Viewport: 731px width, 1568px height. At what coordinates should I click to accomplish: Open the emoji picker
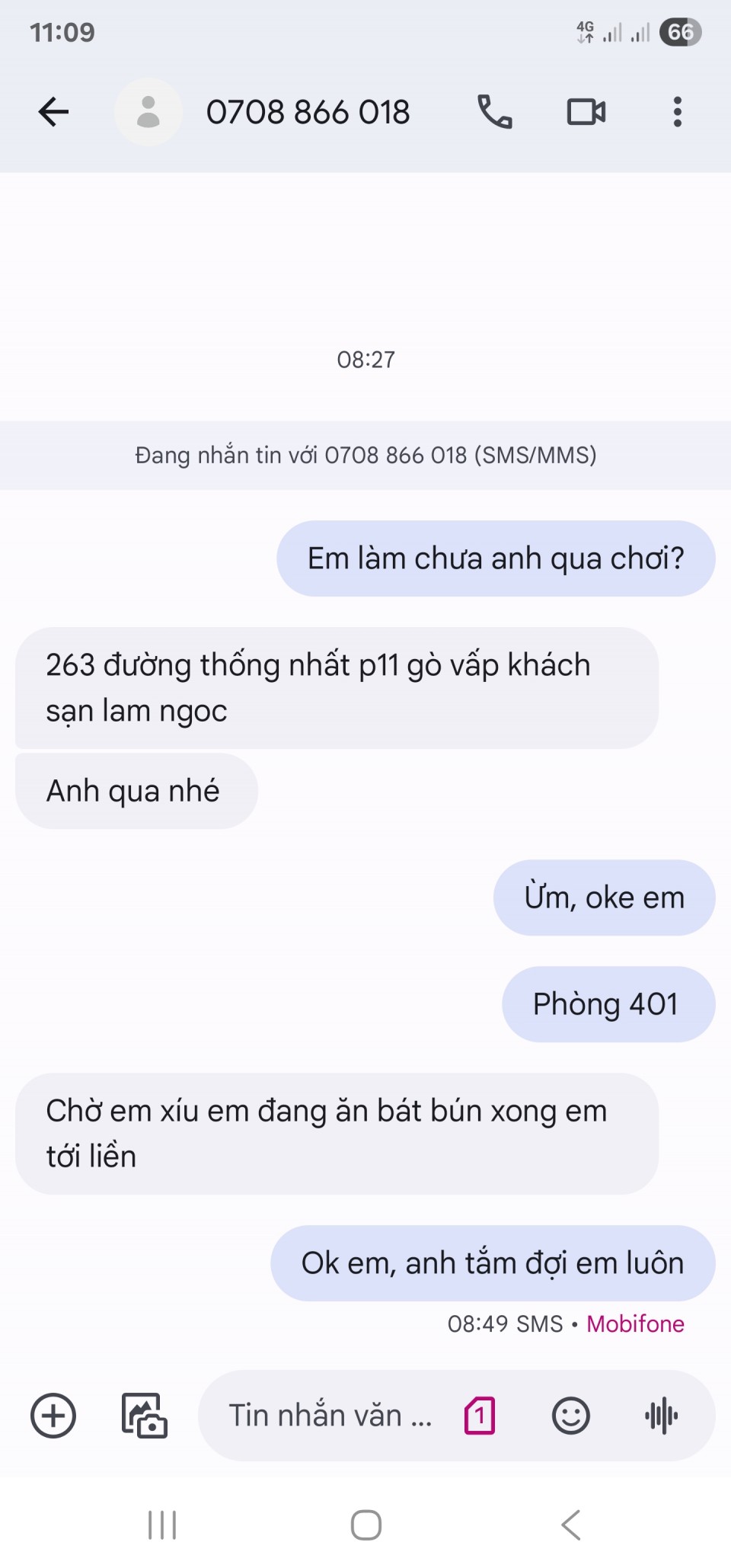570,1416
